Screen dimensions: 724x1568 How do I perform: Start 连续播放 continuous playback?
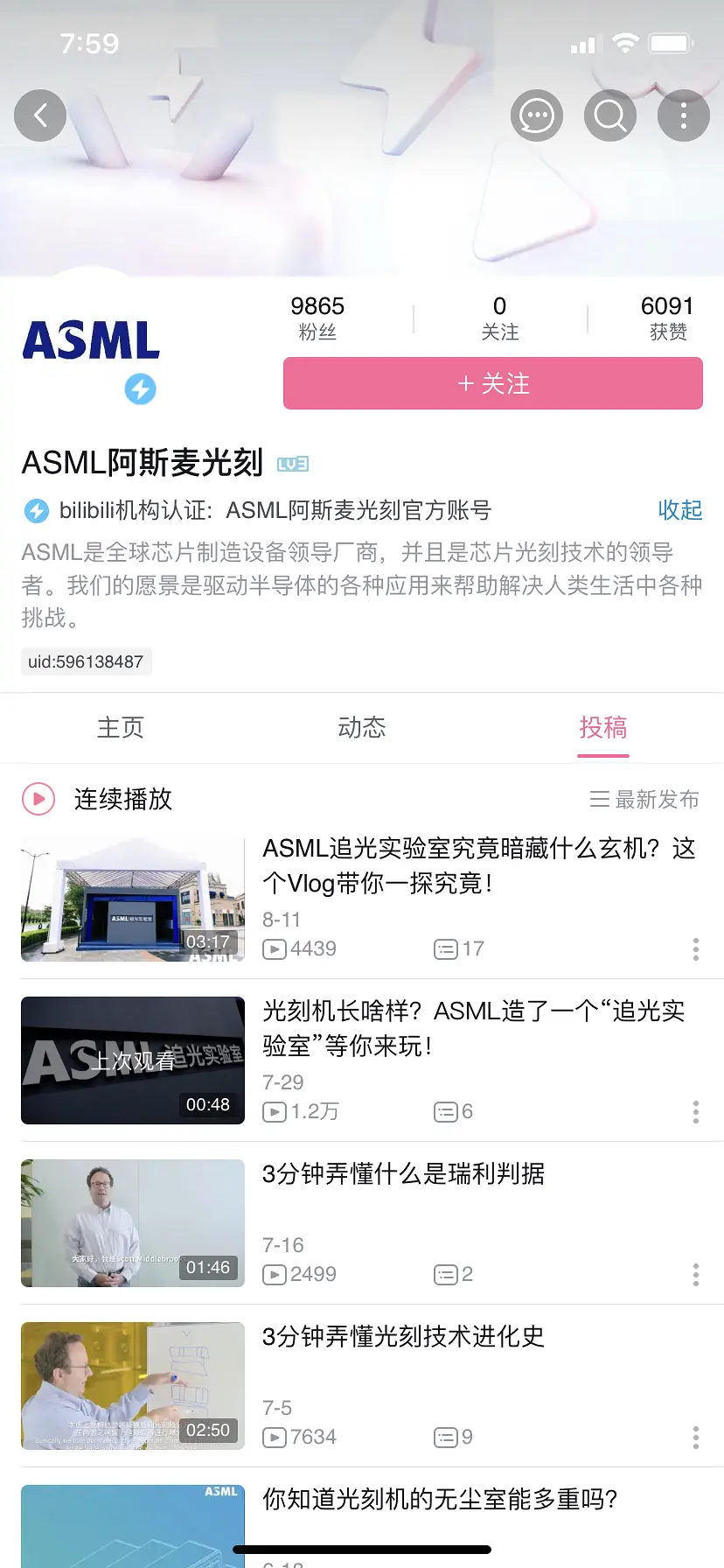pyautogui.click(x=98, y=799)
